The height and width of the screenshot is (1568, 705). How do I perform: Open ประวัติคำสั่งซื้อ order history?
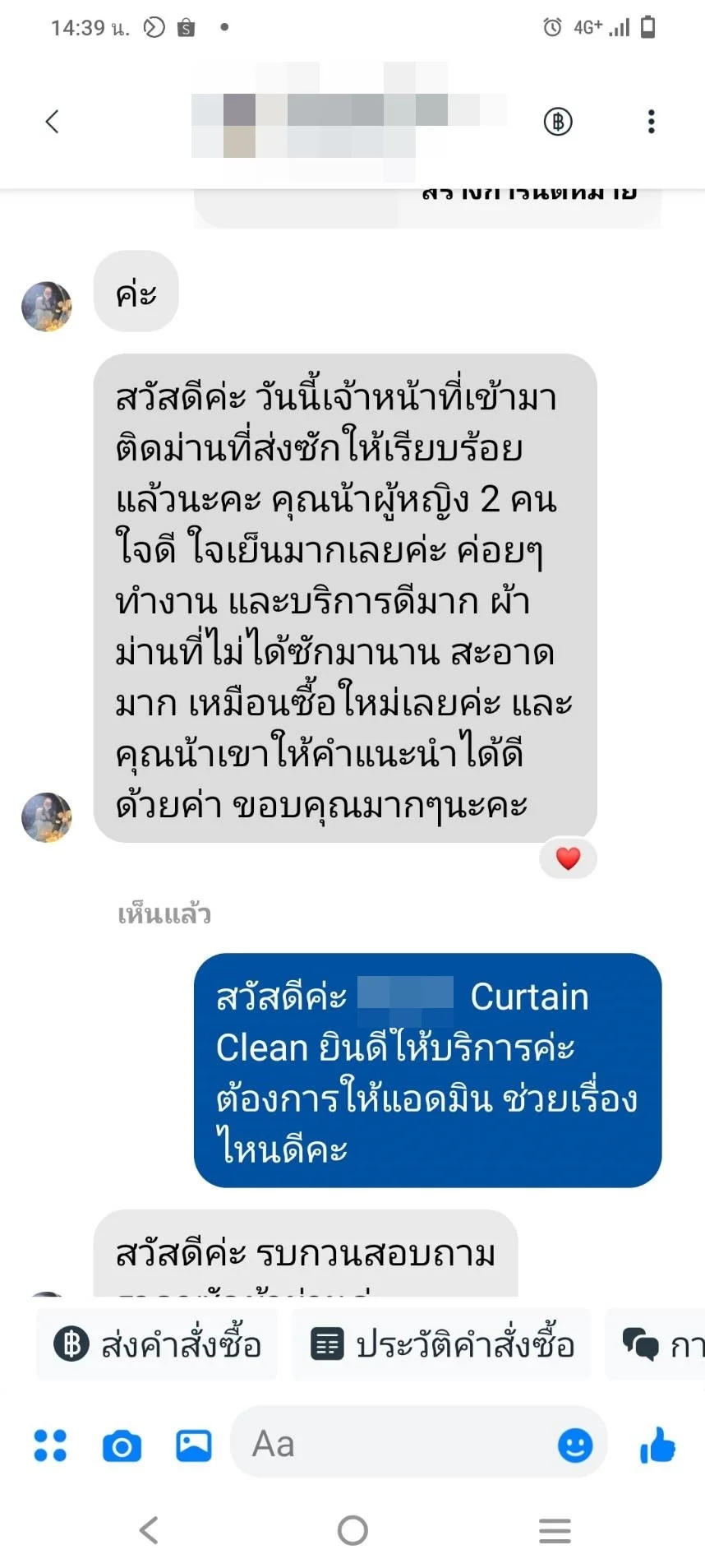click(442, 1344)
